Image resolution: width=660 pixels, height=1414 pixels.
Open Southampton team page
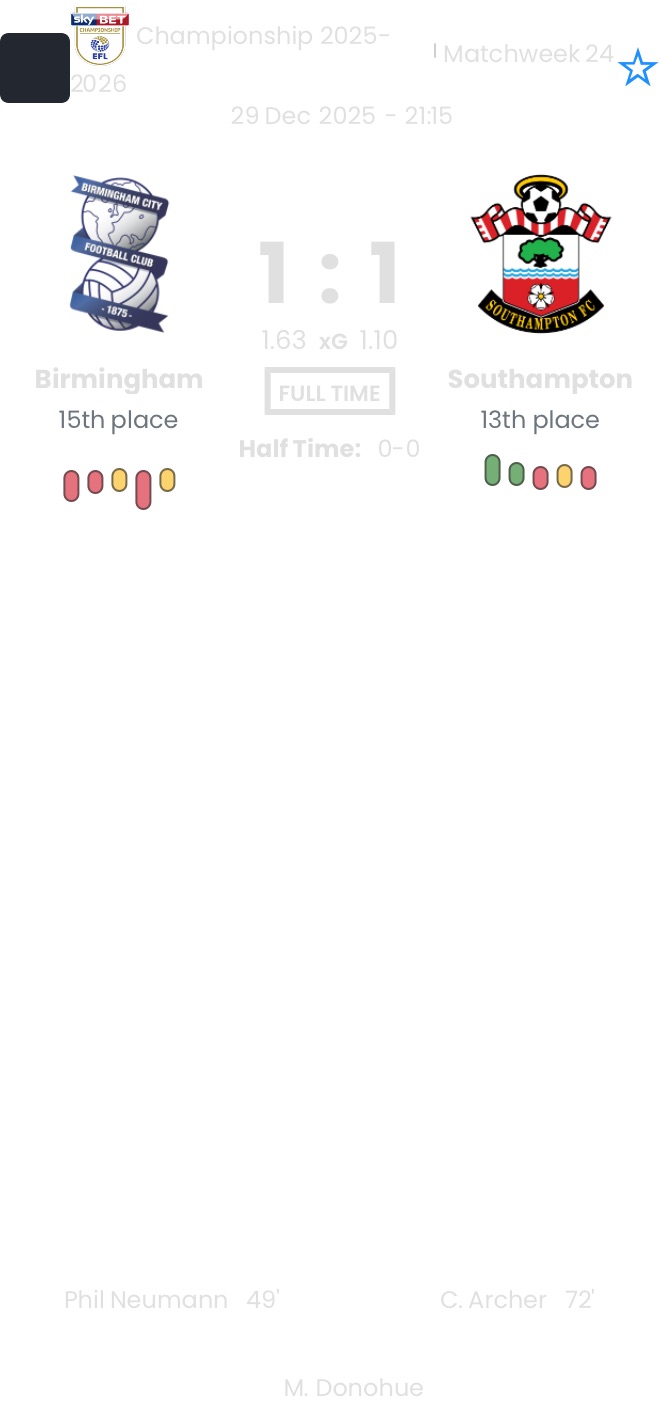pyautogui.click(x=540, y=255)
